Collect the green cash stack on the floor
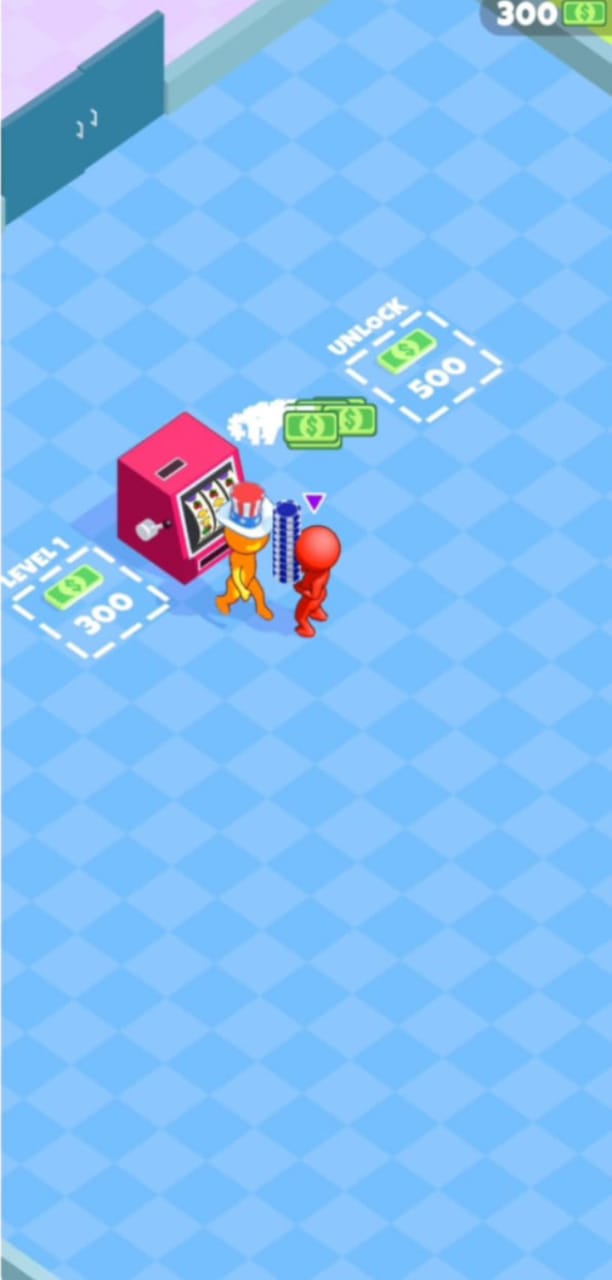This screenshot has width=612, height=1280. click(x=330, y=422)
